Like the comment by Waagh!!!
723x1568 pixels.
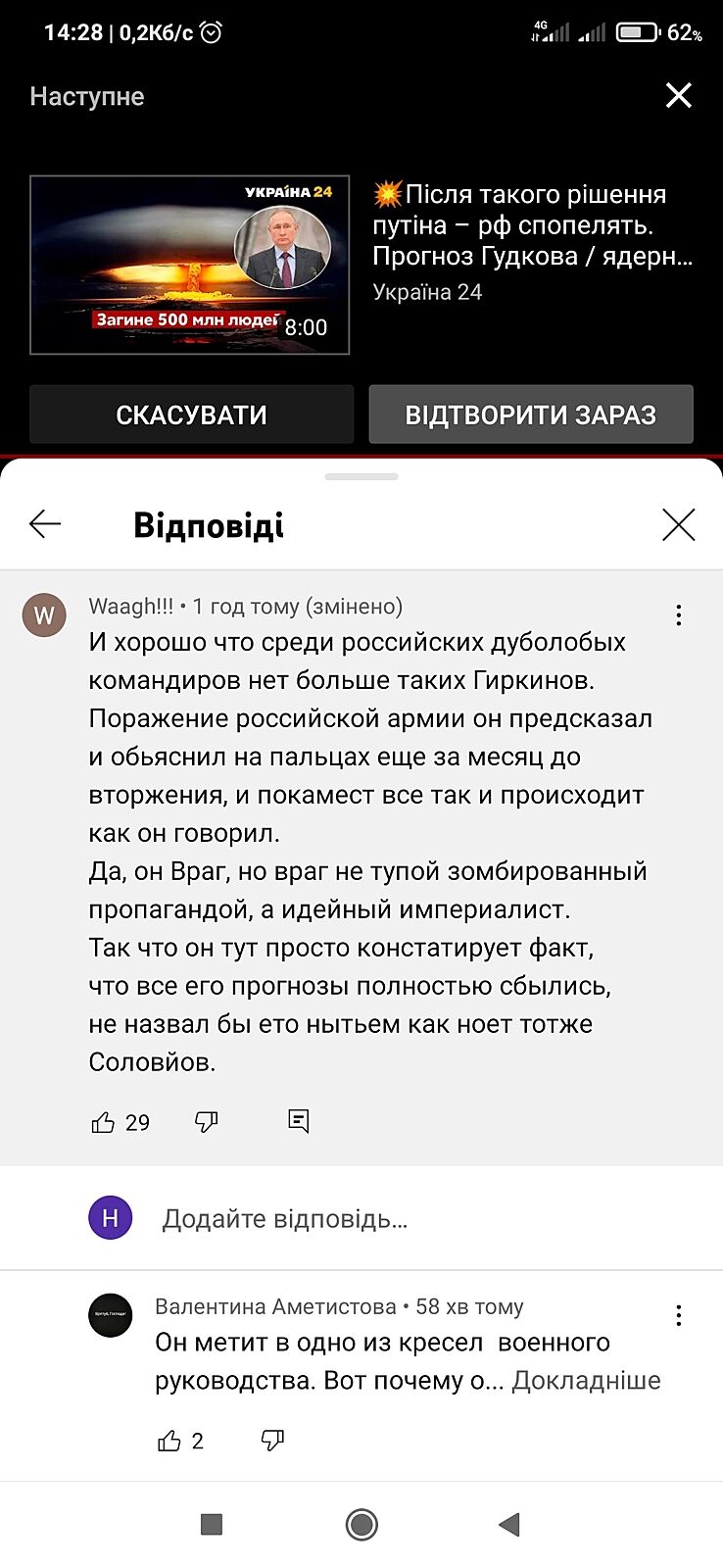tap(103, 1122)
